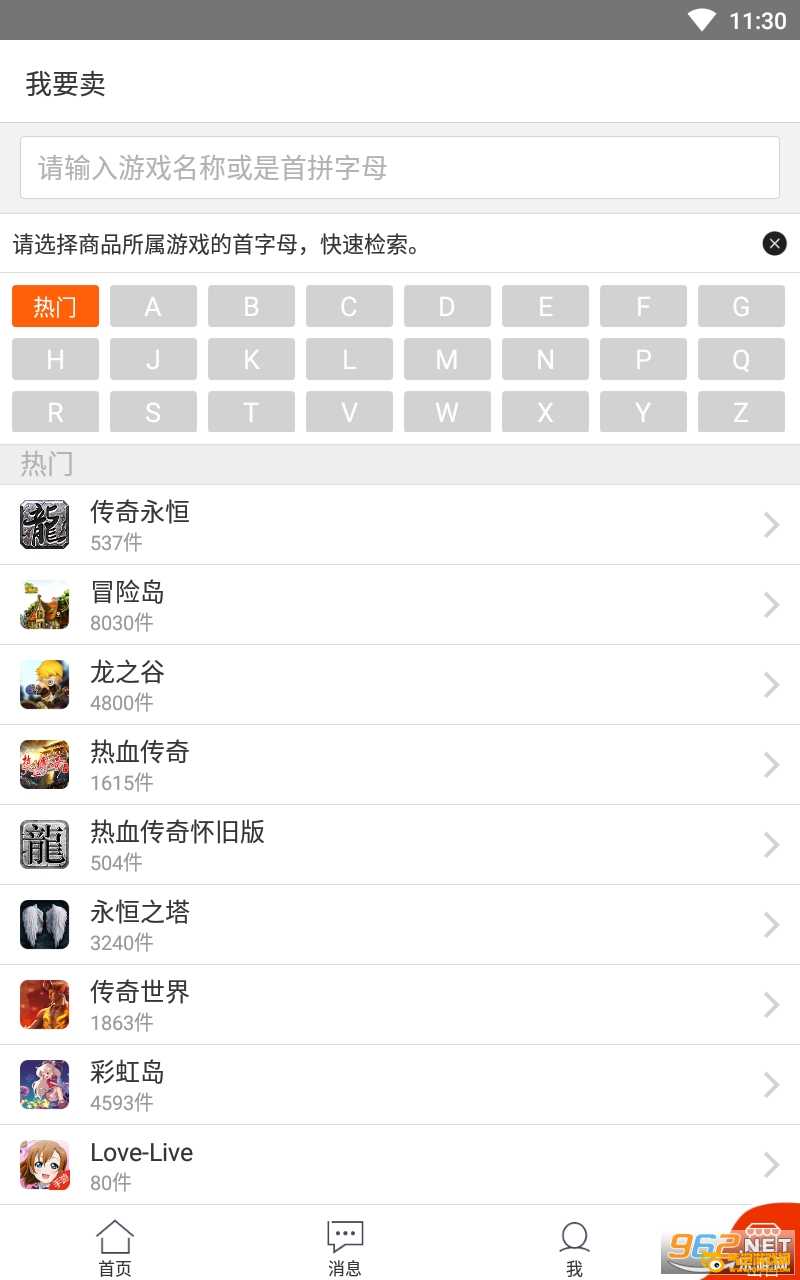Viewport: 800px width, 1280px height.
Task: Go to the 首页 home tab
Action: pos(115,1248)
